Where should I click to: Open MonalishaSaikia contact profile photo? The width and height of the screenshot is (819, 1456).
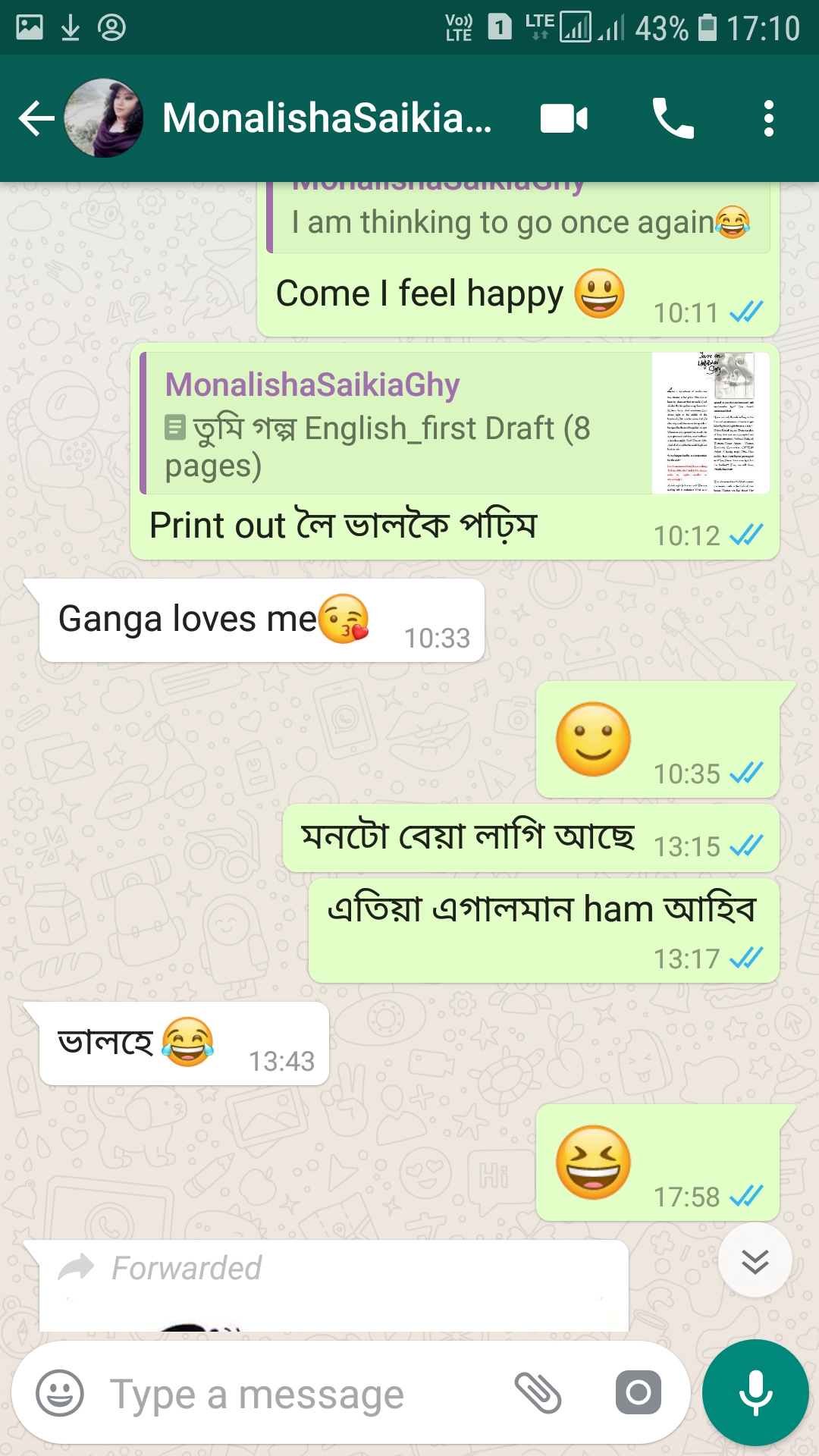pyautogui.click(x=104, y=118)
